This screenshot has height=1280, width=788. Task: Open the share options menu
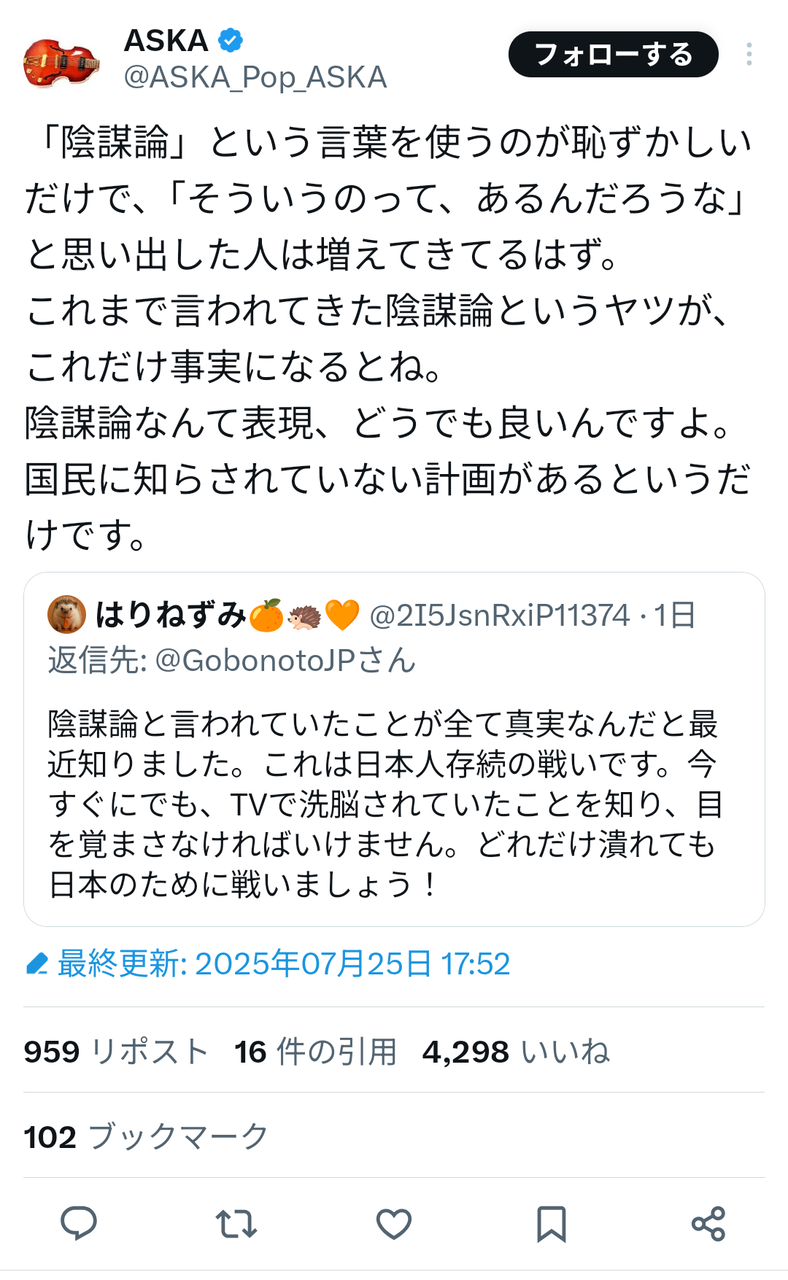click(x=709, y=1222)
